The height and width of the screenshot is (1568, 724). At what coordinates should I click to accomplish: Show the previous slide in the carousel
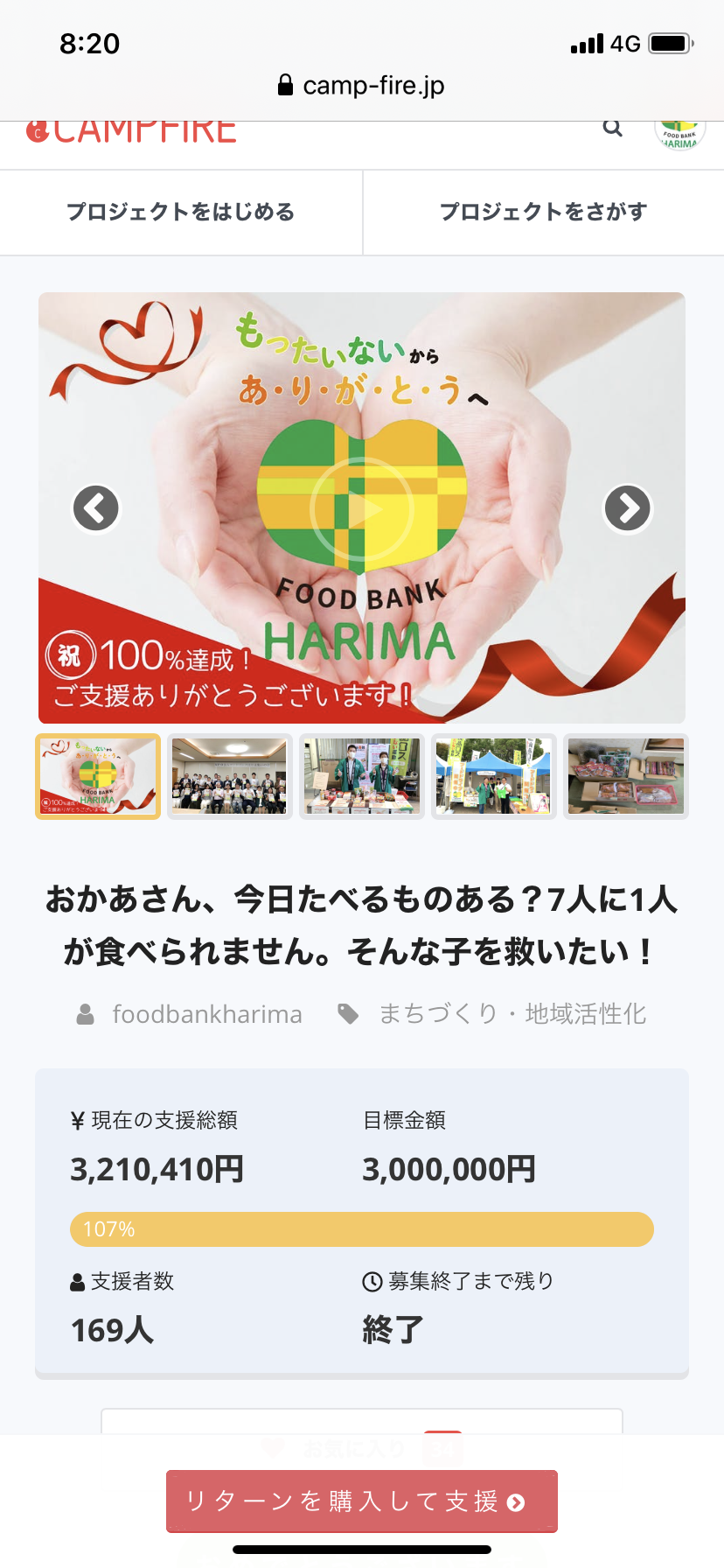(96, 508)
